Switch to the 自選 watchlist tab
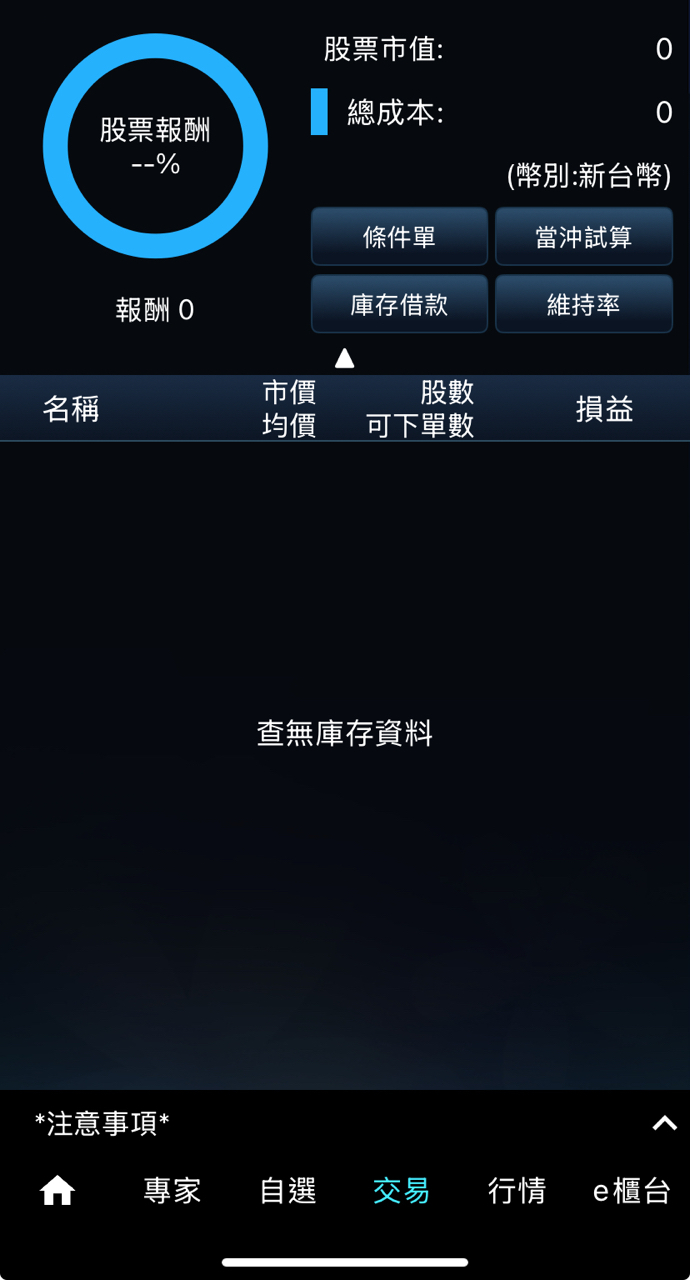Screen dimensions: 690x1280 [x=288, y=1190]
